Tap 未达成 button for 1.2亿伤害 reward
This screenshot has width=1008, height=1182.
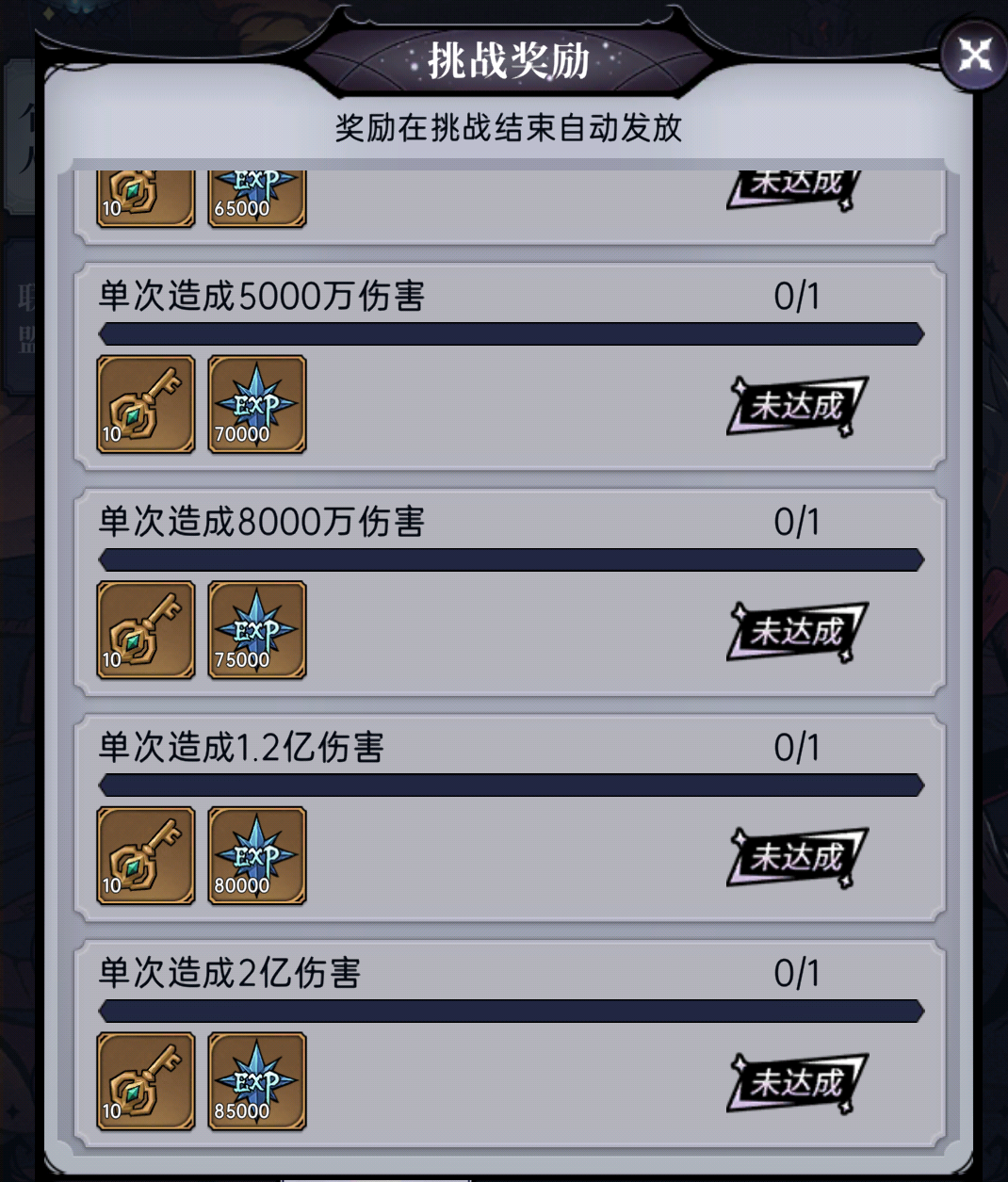coord(796,857)
